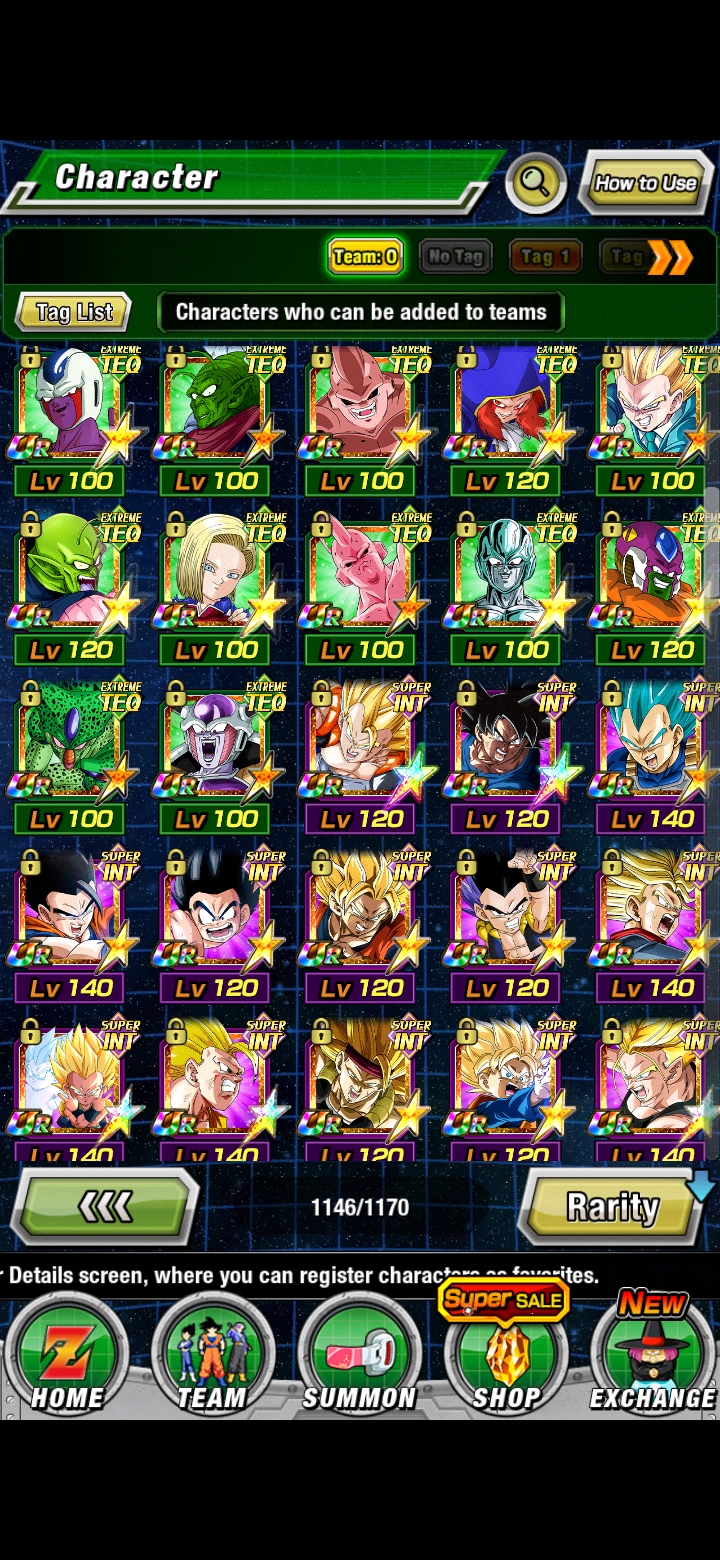
Task: Open the TEAM menu
Action: pyautogui.click(x=212, y=1354)
